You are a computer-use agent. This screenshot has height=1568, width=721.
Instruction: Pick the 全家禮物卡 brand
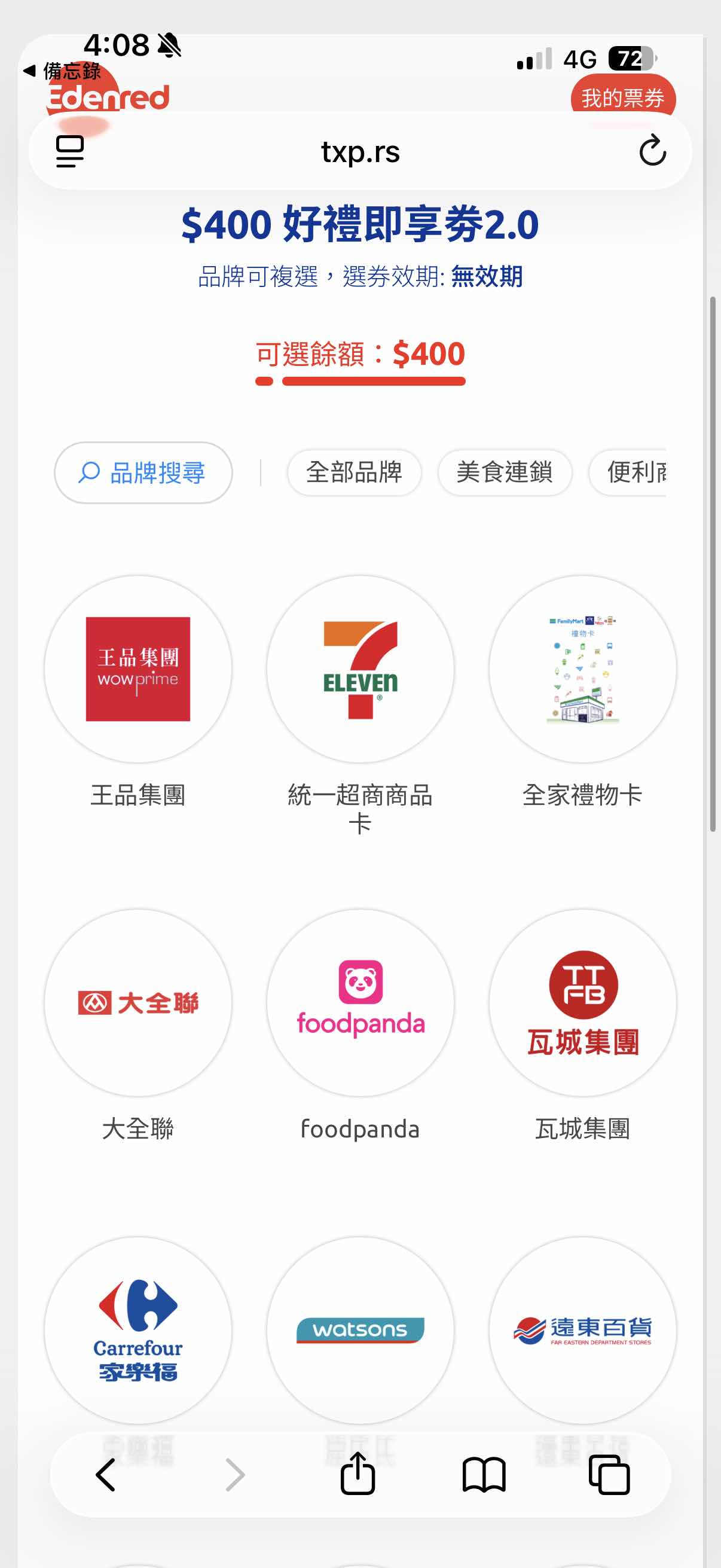point(582,669)
